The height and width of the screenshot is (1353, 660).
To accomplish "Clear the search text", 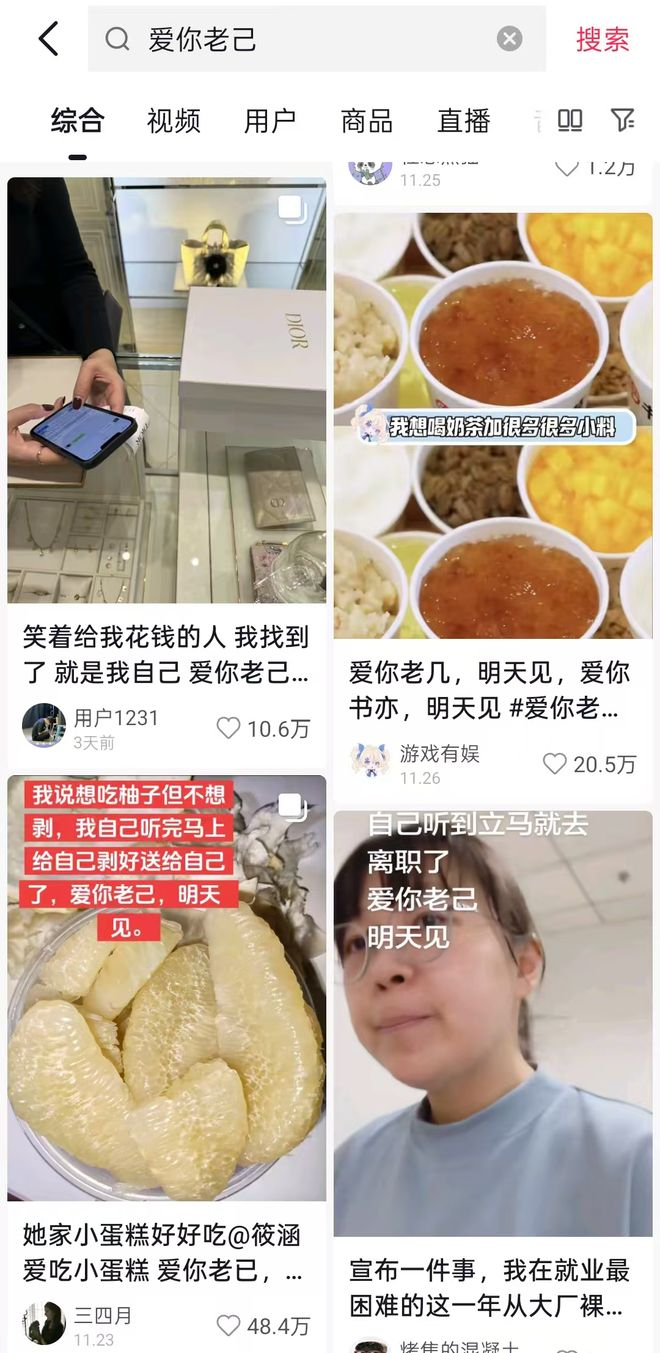I will pyautogui.click(x=510, y=39).
